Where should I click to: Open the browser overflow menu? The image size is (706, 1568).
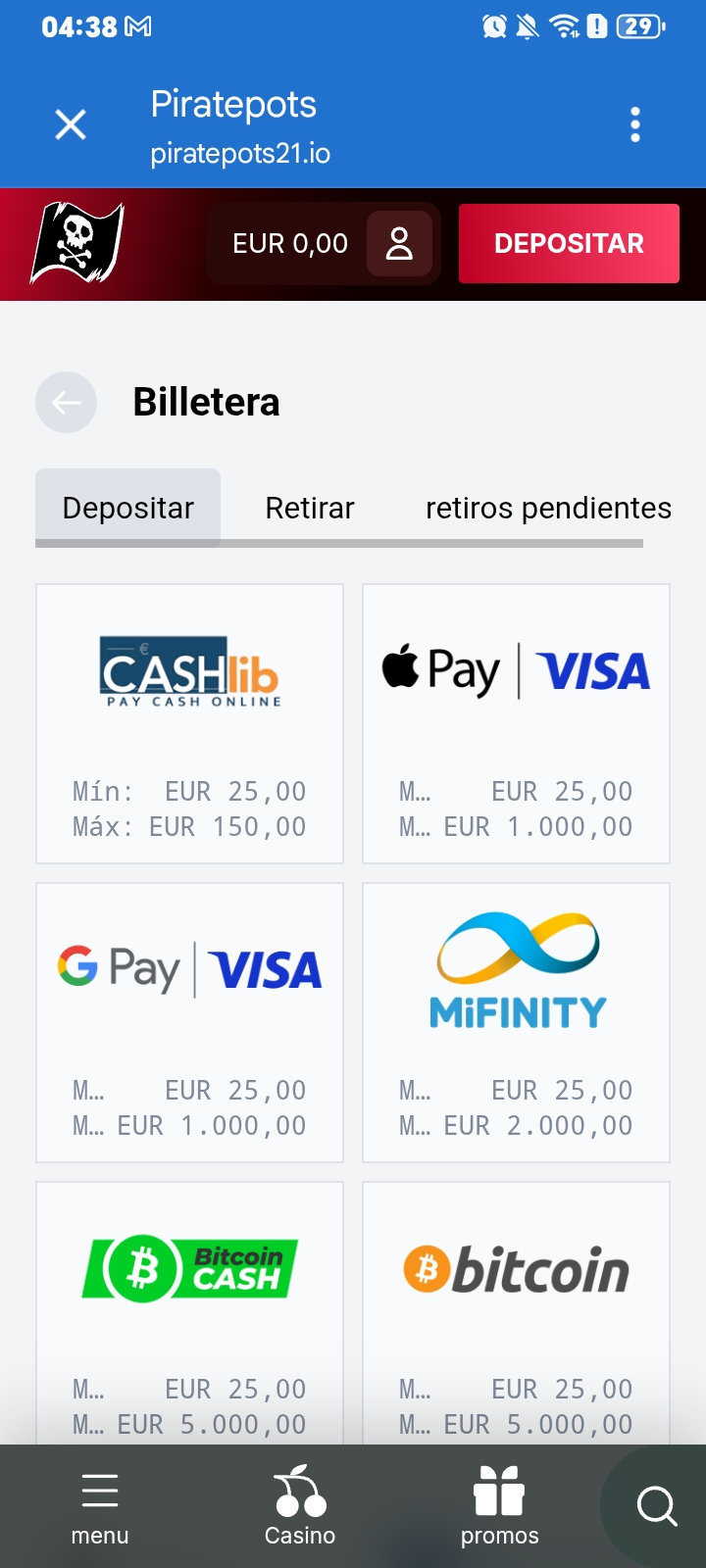click(x=635, y=124)
